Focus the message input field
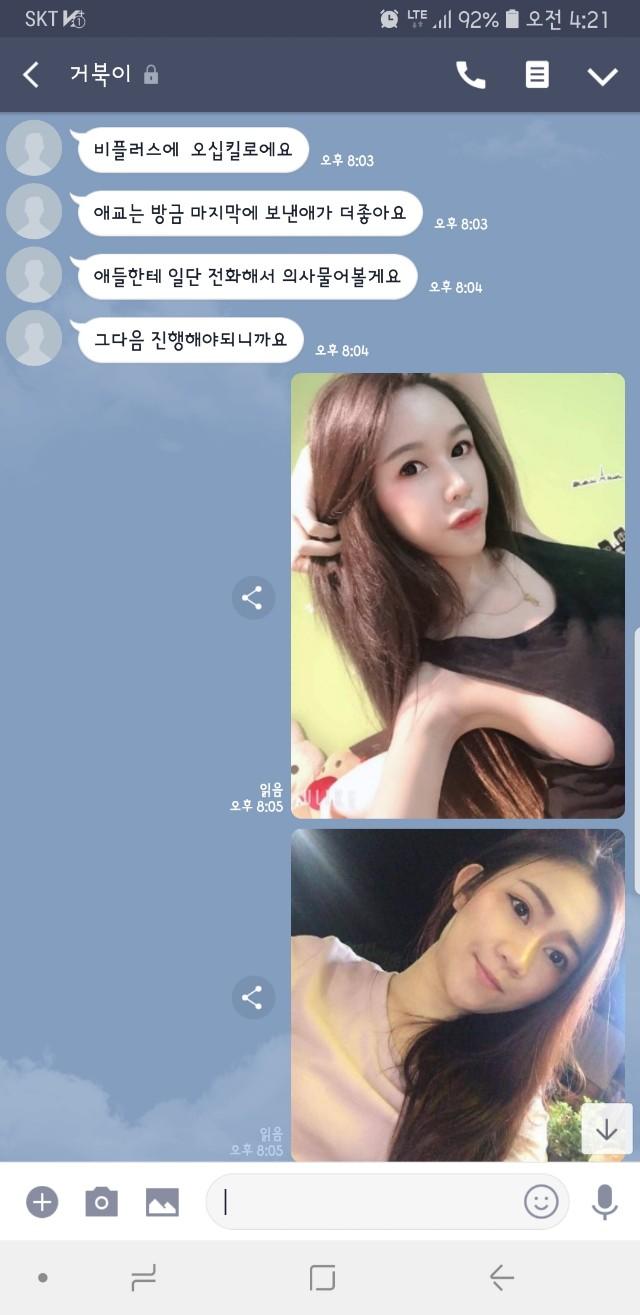The image size is (640, 1315). point(365,1201)
